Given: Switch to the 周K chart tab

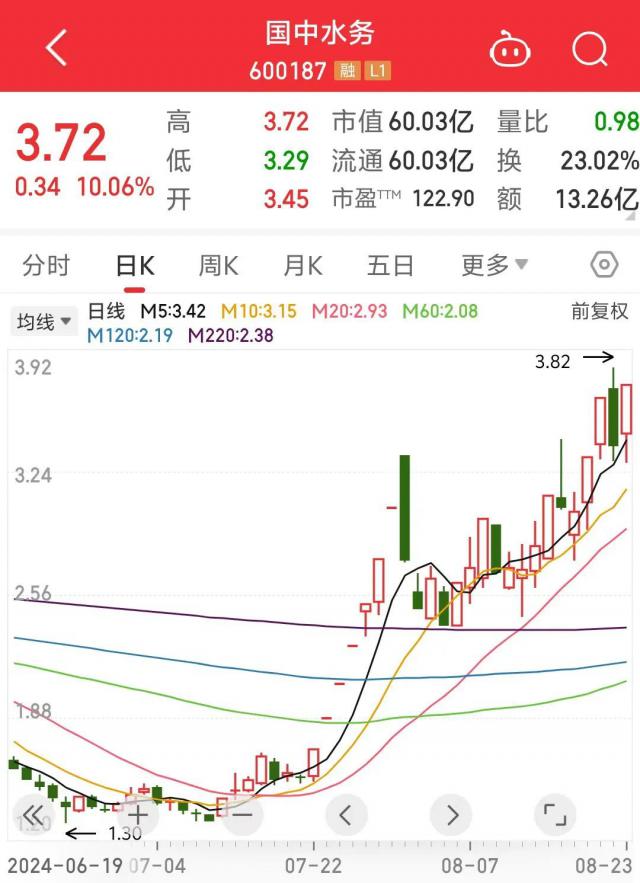Looking at the screenshot, I should [218, 265].
